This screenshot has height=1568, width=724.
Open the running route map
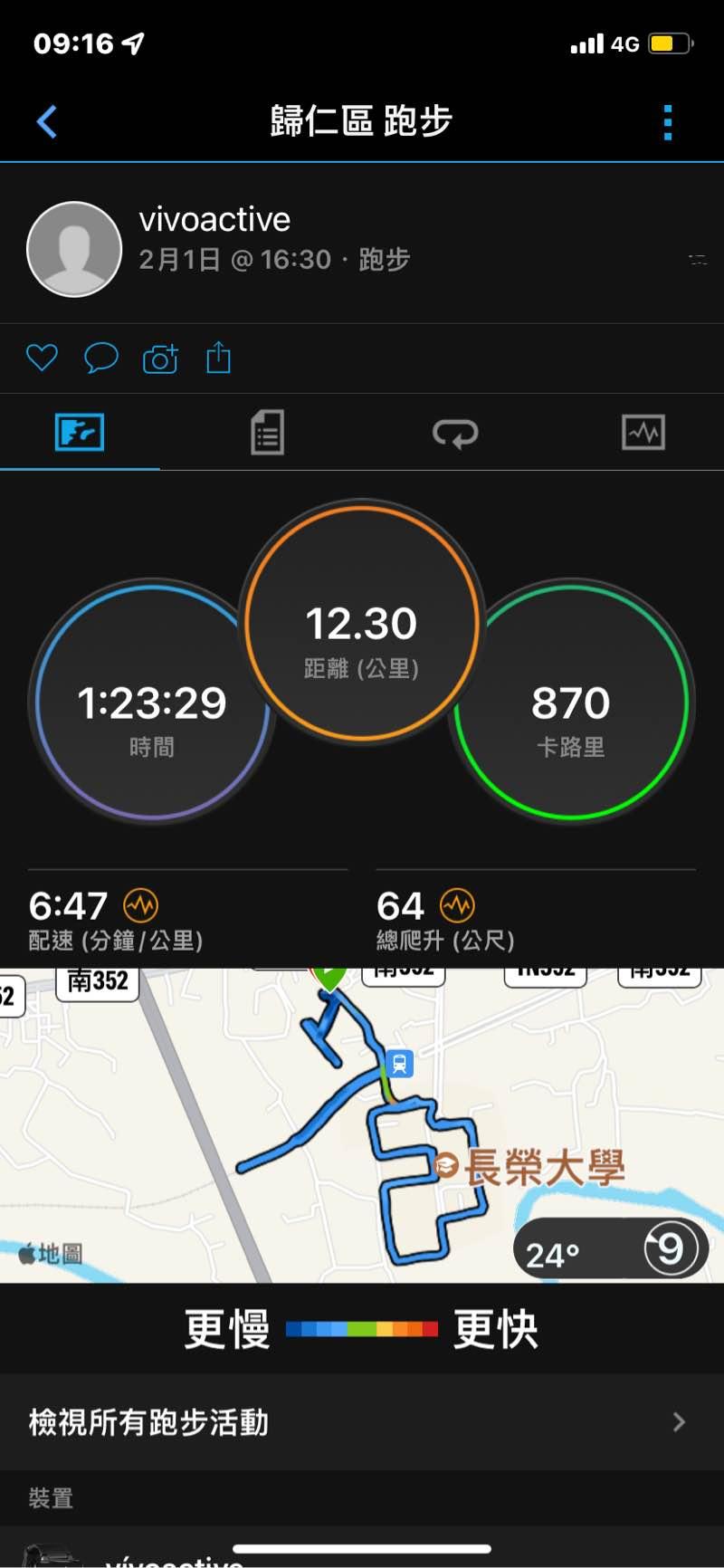pos(271,1132)
